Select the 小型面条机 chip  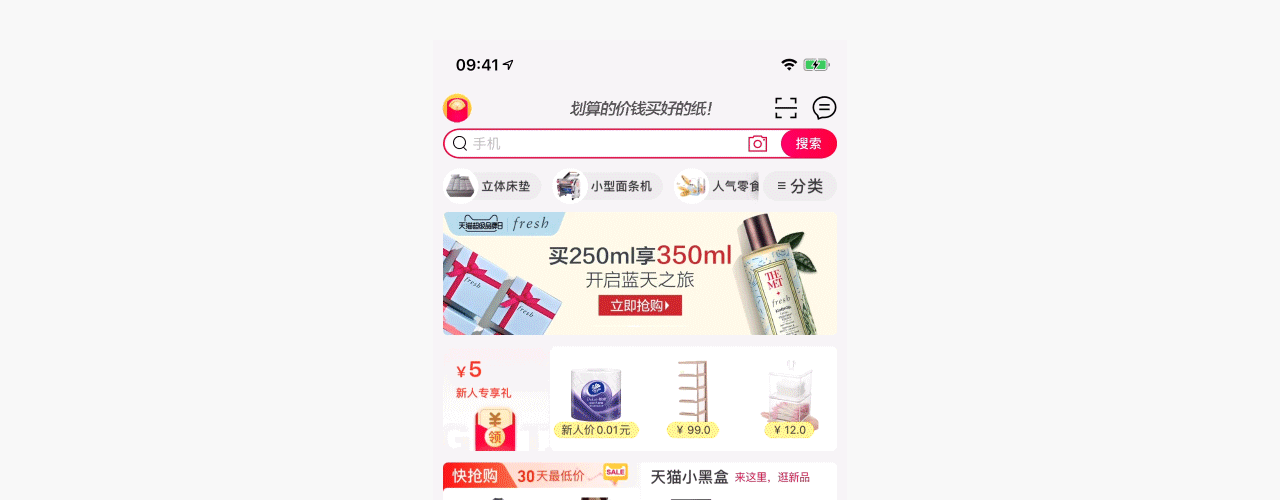click(x=609, y=186)
